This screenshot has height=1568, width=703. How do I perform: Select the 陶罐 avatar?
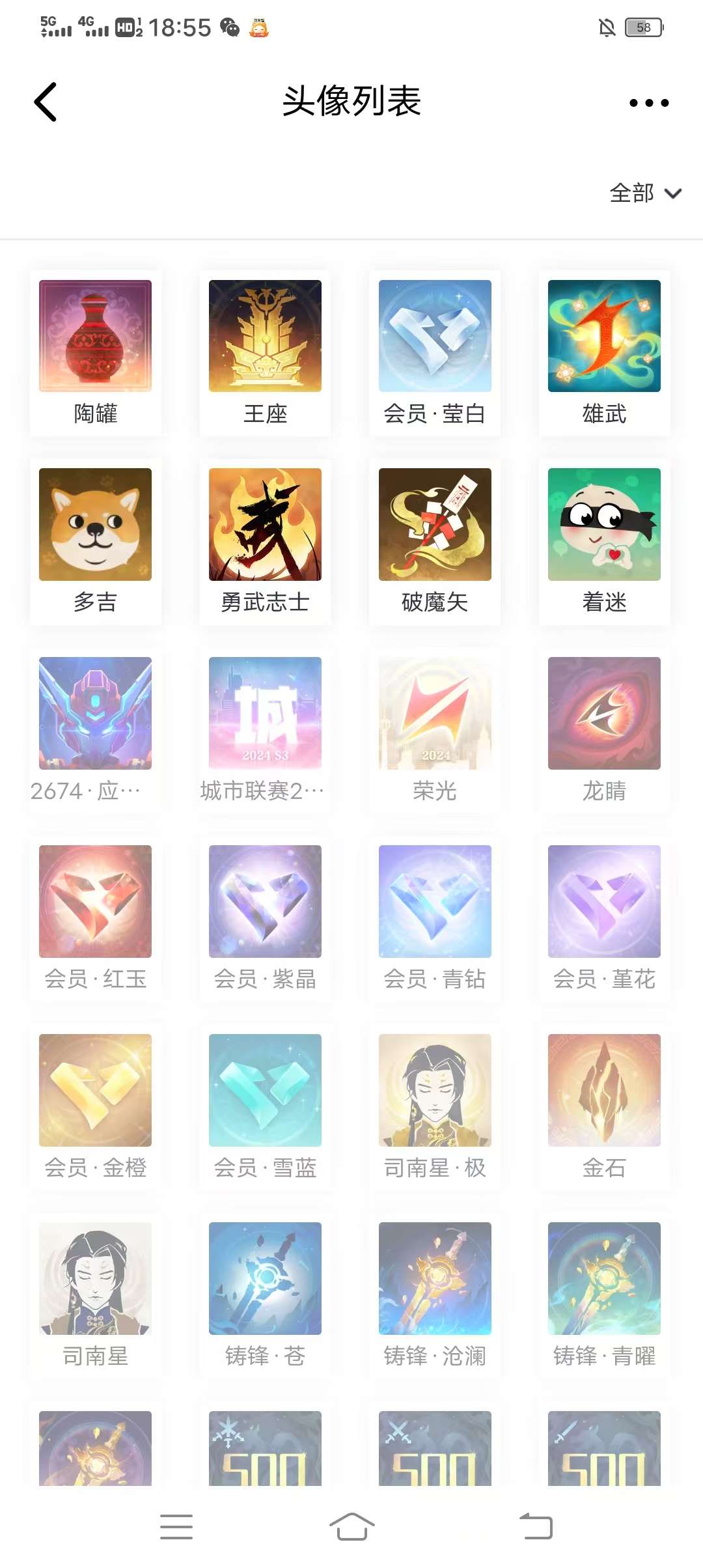tap(95, 337)
